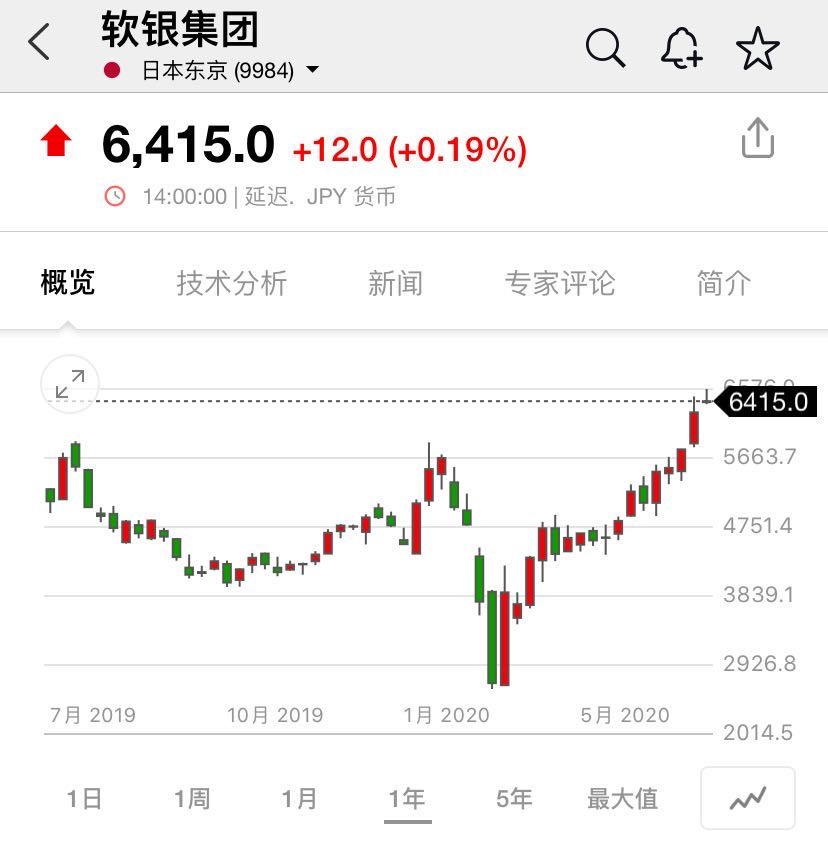Change chart range to 1月

[299, 798]
